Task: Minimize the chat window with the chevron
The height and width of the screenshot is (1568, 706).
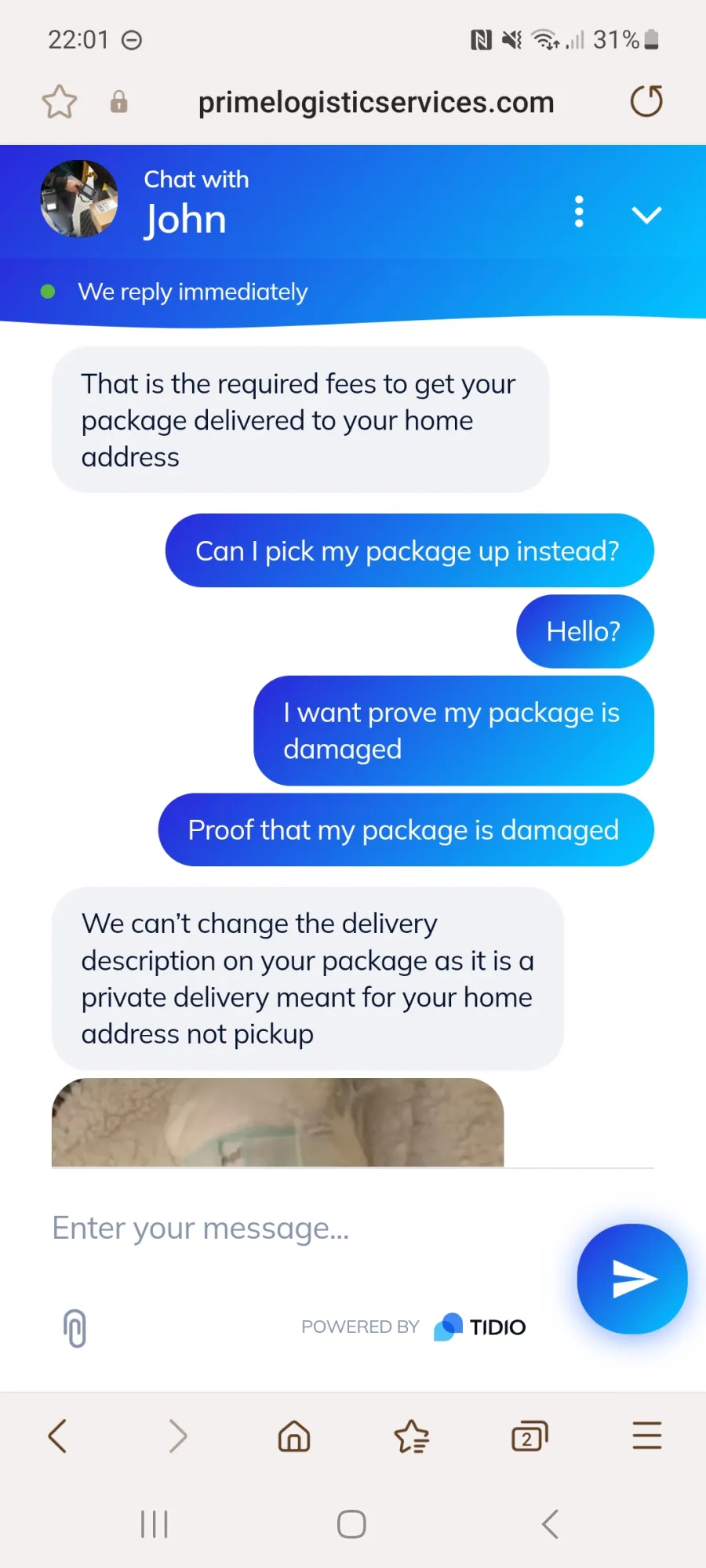Action: [646, 215]
